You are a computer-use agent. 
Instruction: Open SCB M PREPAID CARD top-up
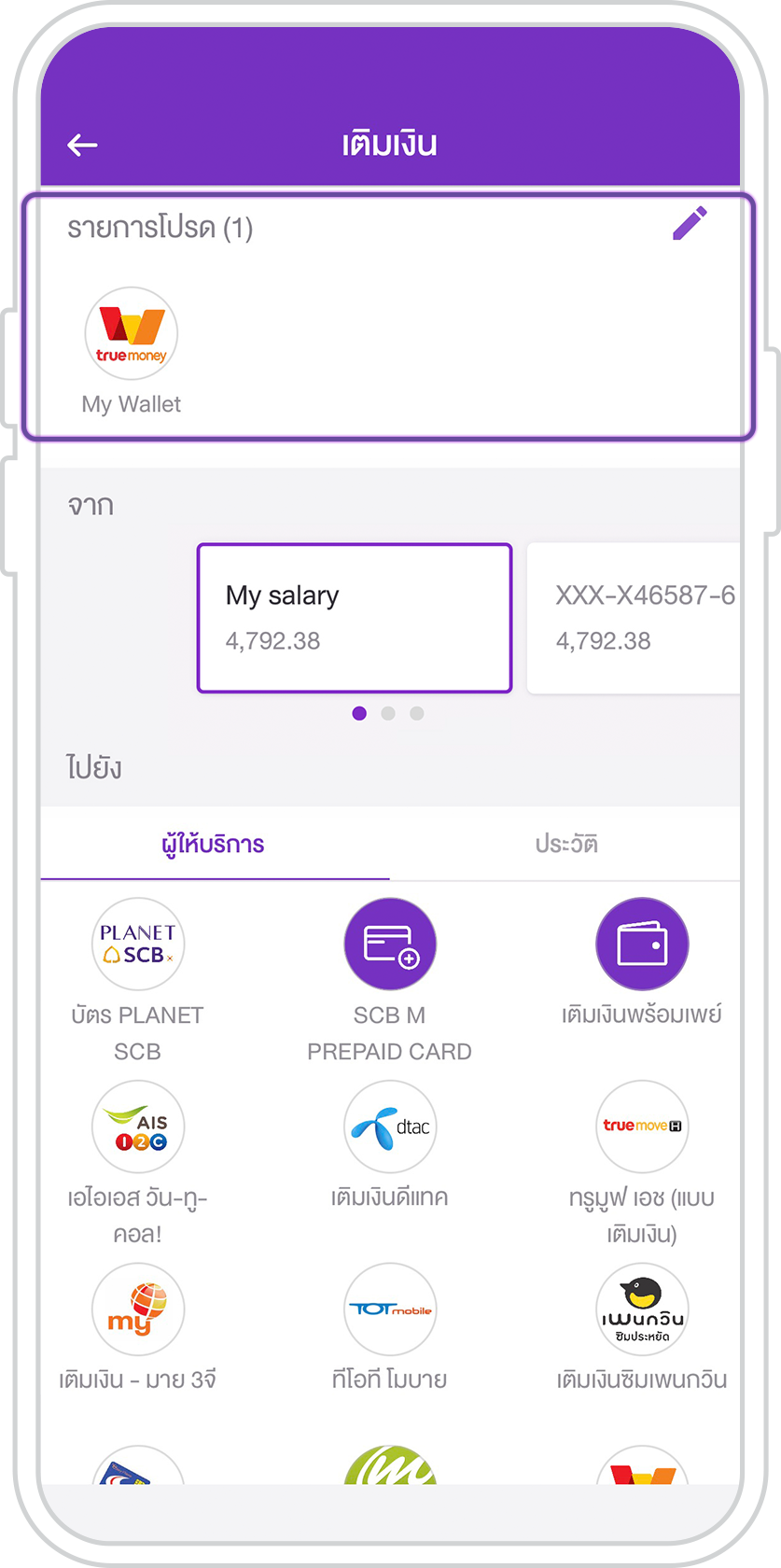click(390, 945)
